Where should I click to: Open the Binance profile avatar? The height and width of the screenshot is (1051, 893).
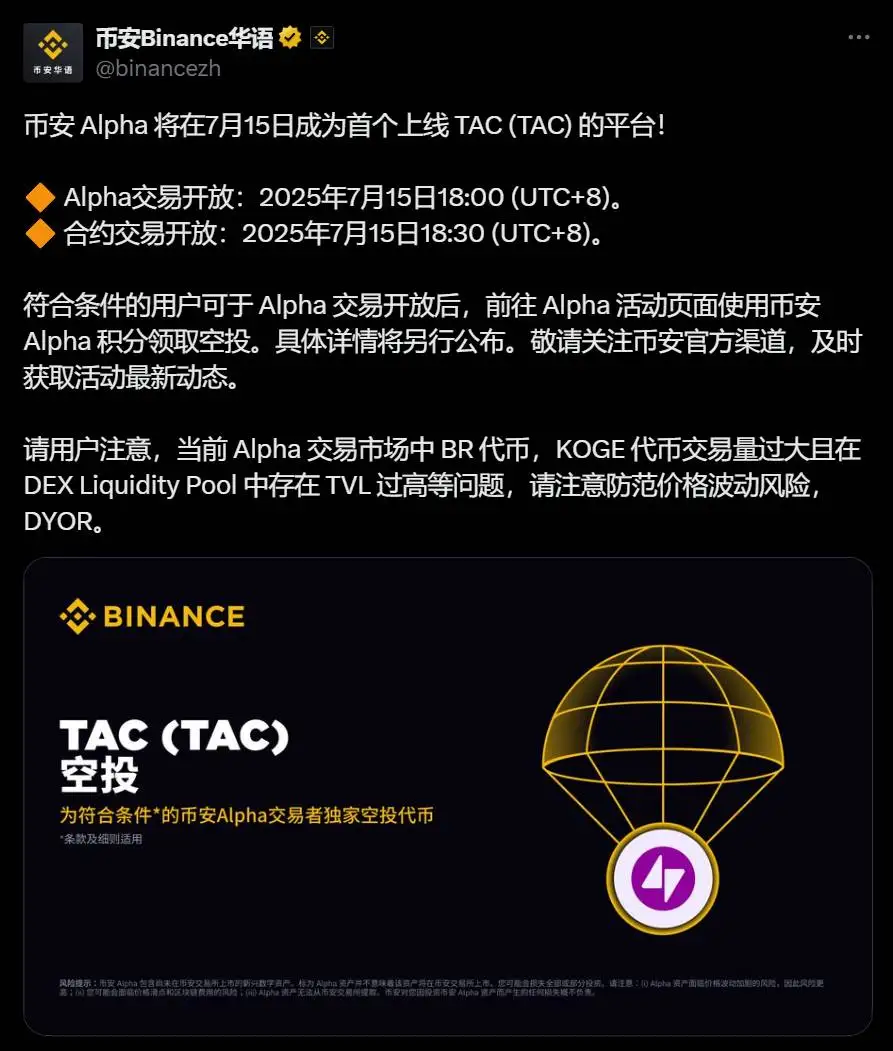click(53, 53)
